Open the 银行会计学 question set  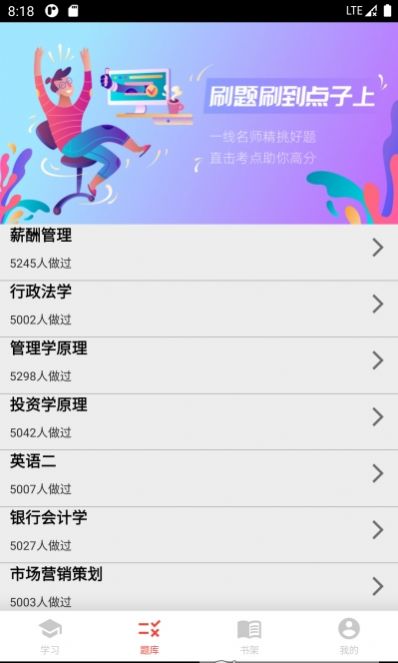point(199,534)
